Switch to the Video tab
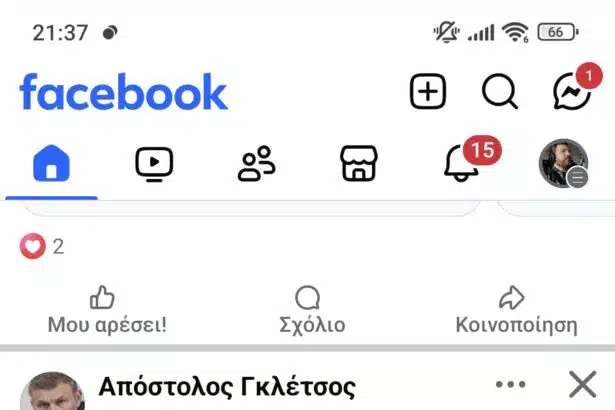This screenshot has height=410, width=615. (x=154, y=163)
